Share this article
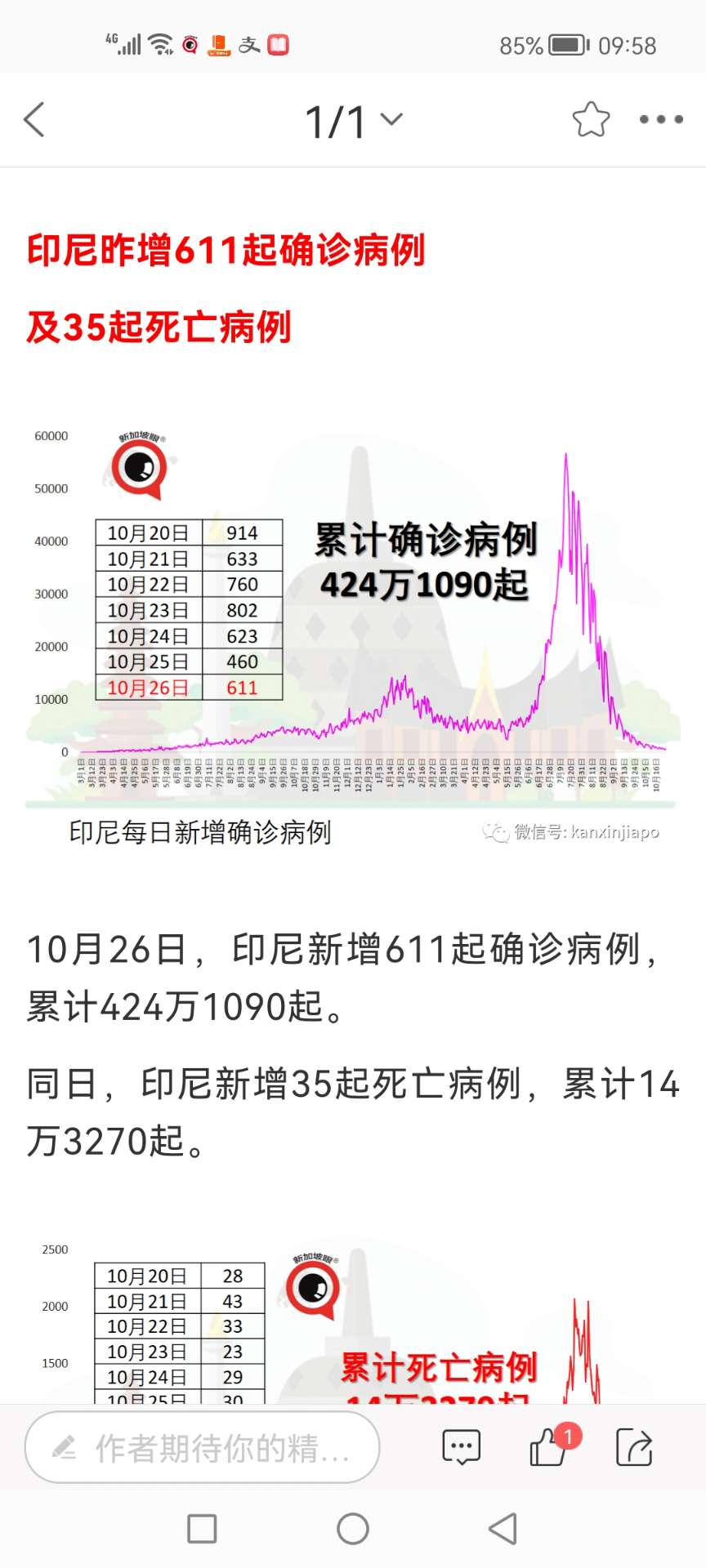 coord(634,1447)
